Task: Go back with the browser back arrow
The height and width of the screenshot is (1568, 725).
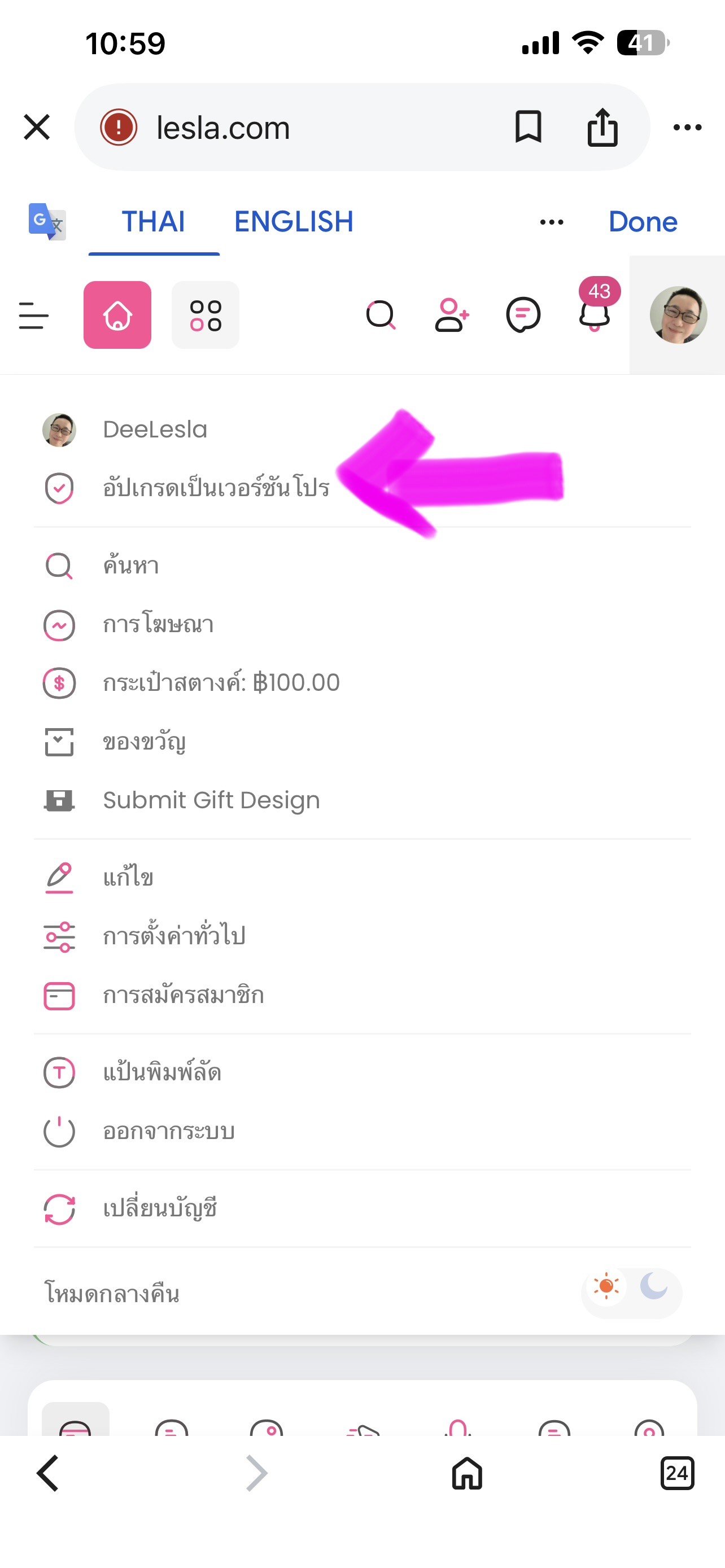Action: pyautogui.click(x=47, y=1474)
